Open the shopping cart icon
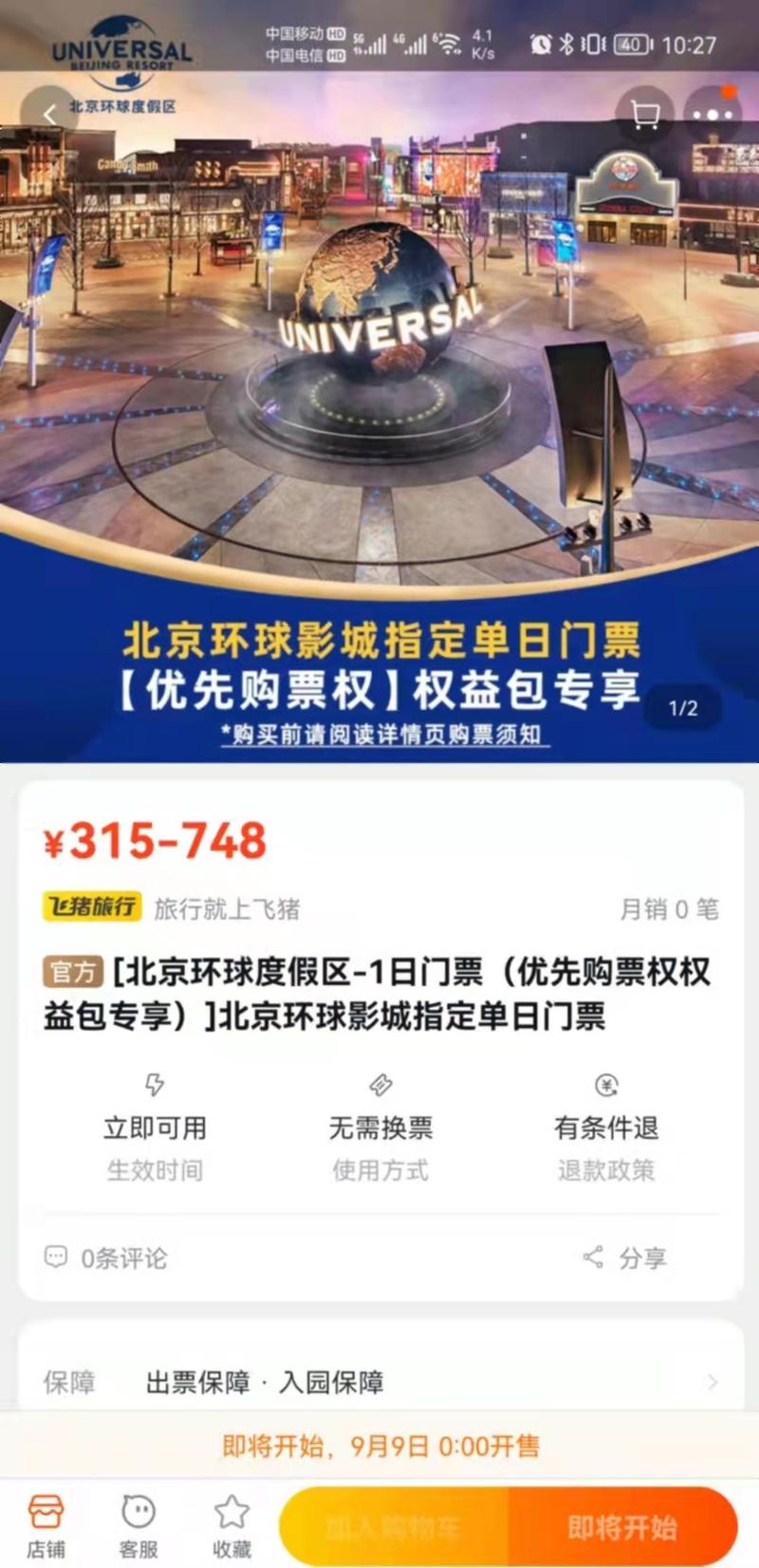This screenshot has height=1568, width=759. tap(644, 115)
